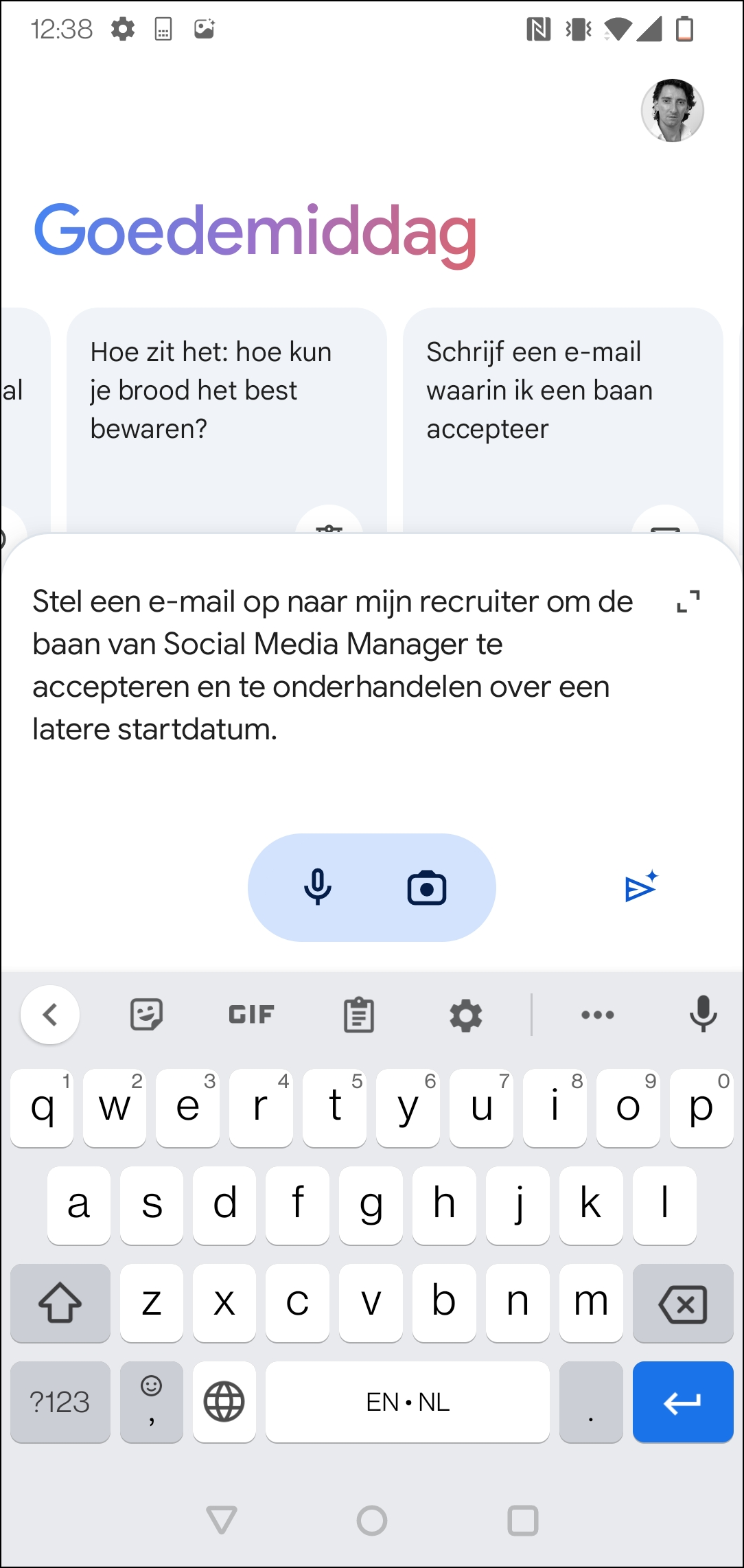Start voice input with the microphone button
The image size is (744, 1568).
[318, 888]
